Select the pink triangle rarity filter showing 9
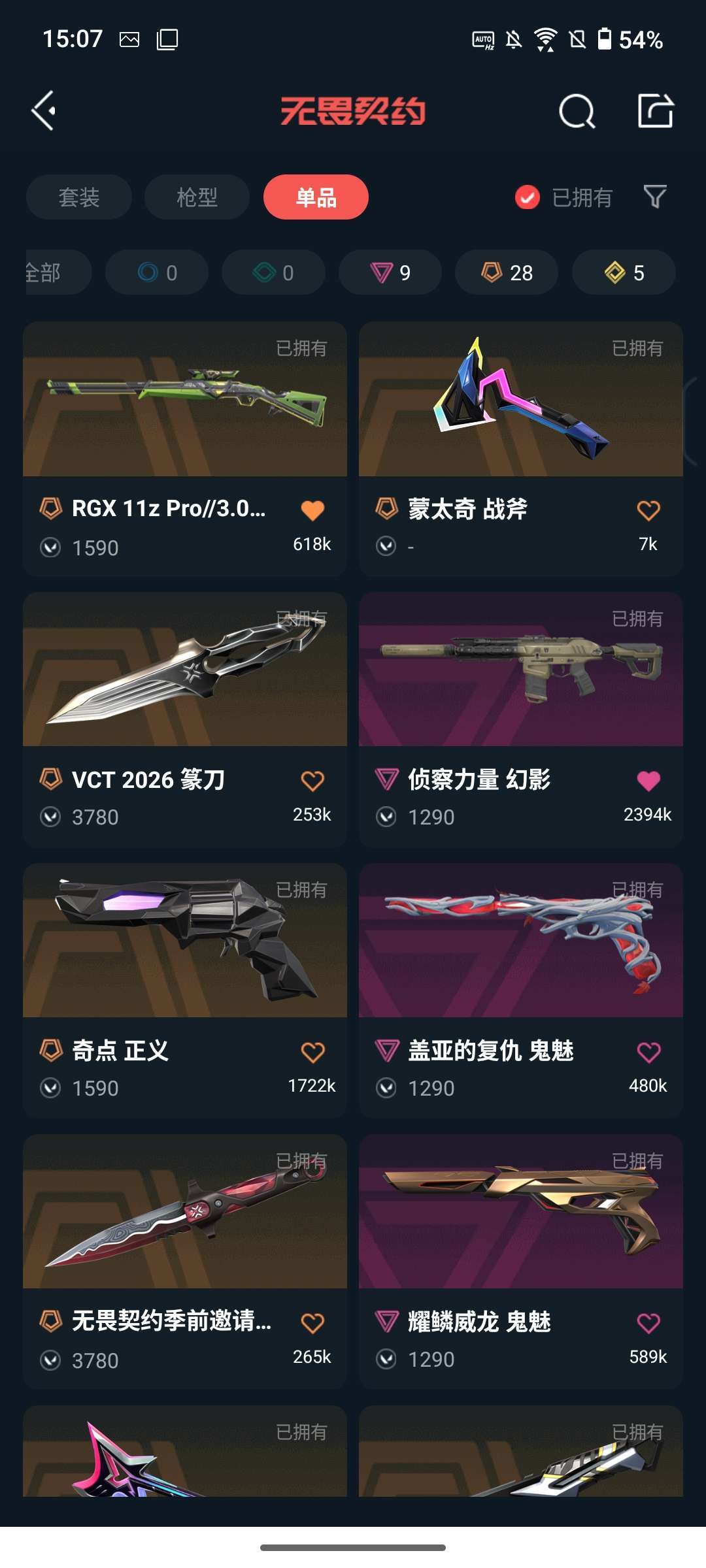Image resolution: width=706 pixels, height=1568 pixels. [x=390, y=272]
